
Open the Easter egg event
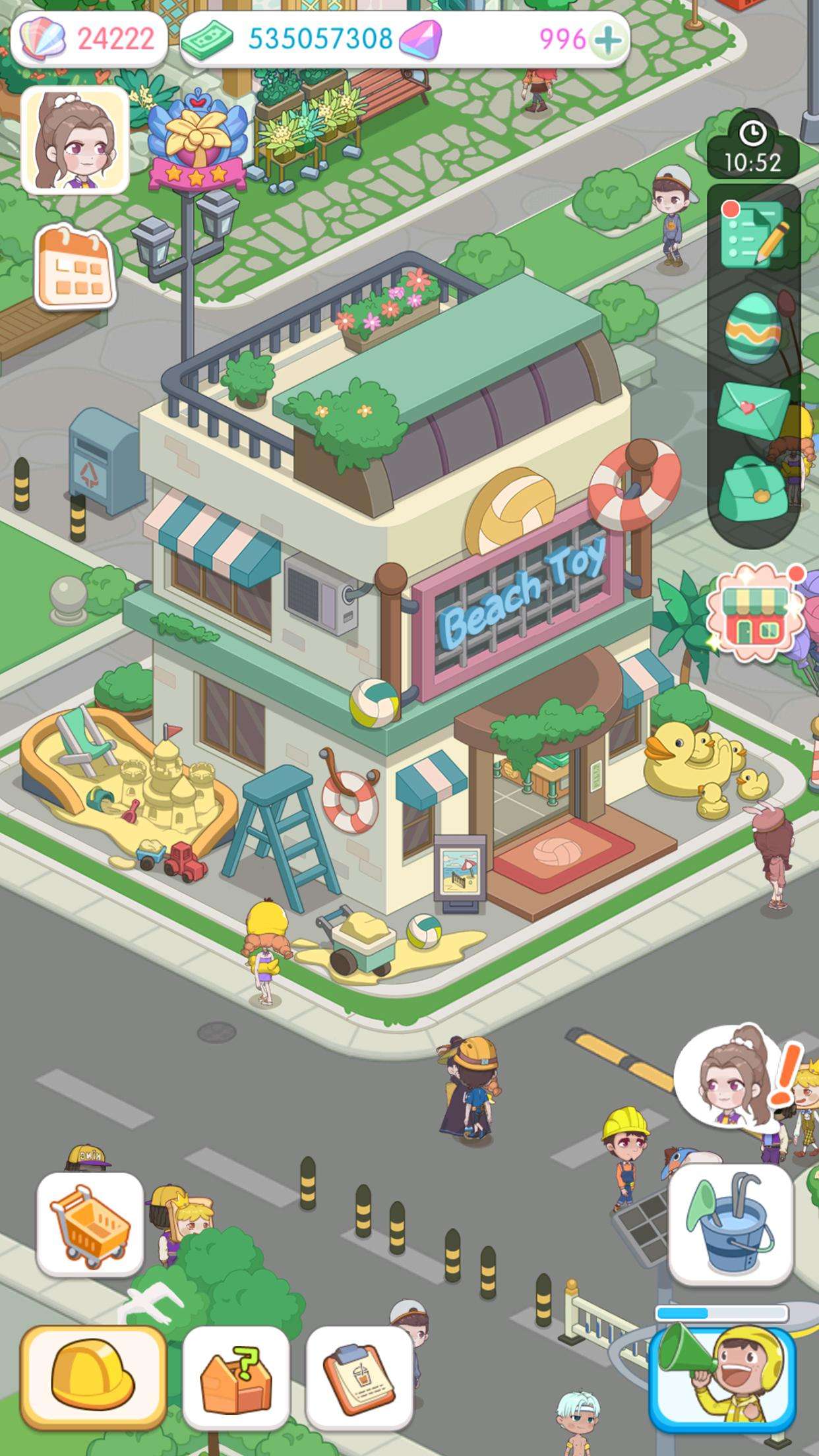pyautogui.click(x=753, y=329)
